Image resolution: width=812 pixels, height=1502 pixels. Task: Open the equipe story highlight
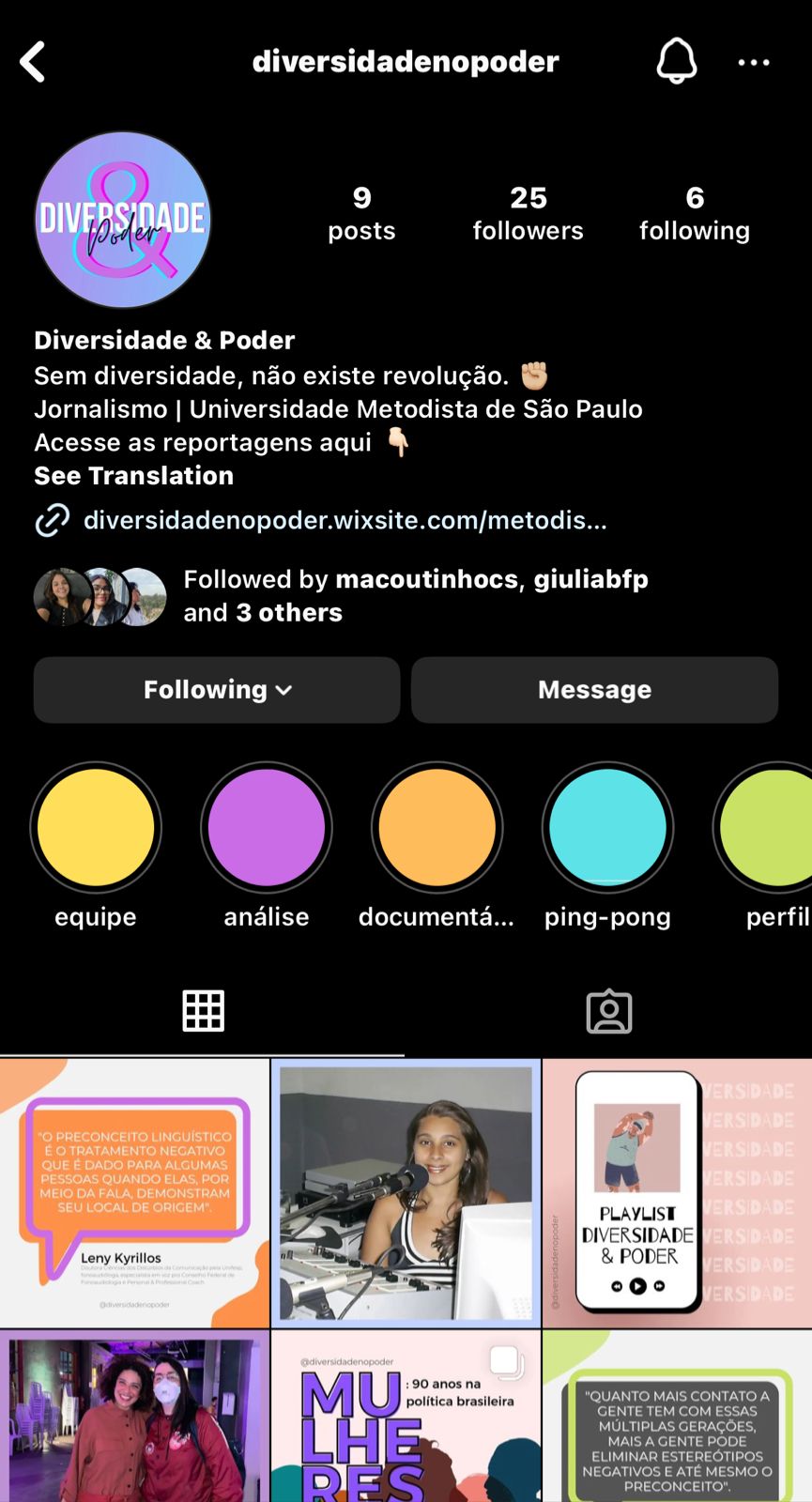click(x=96, y=828)
